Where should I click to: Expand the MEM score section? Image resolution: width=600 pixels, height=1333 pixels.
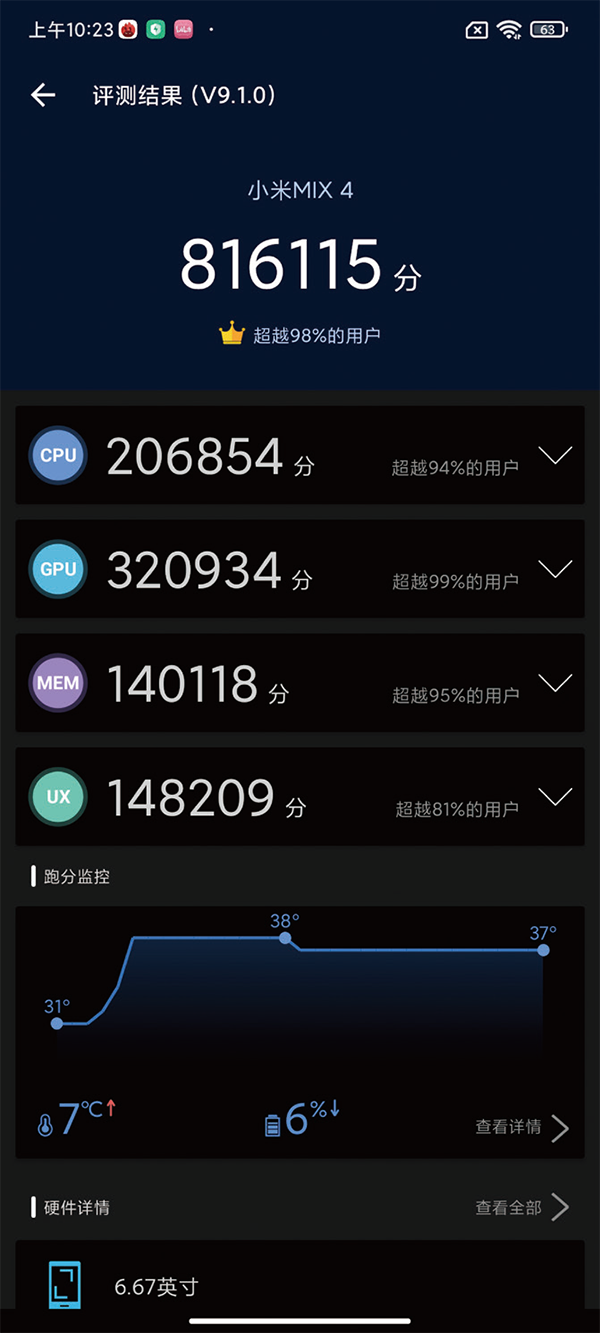click(555, 683)
